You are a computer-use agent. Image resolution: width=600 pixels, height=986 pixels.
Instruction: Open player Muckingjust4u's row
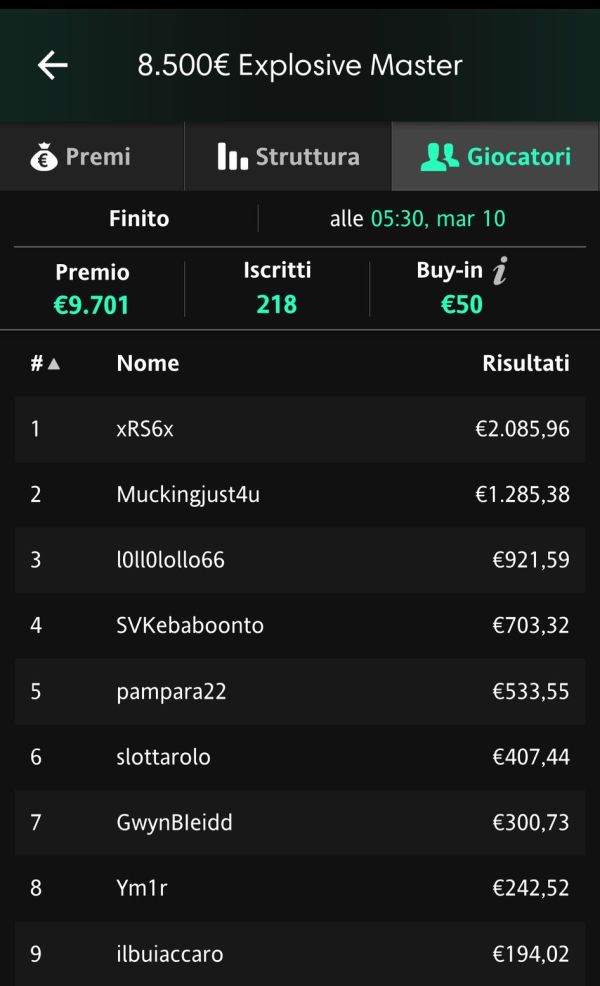click(300, 495)
